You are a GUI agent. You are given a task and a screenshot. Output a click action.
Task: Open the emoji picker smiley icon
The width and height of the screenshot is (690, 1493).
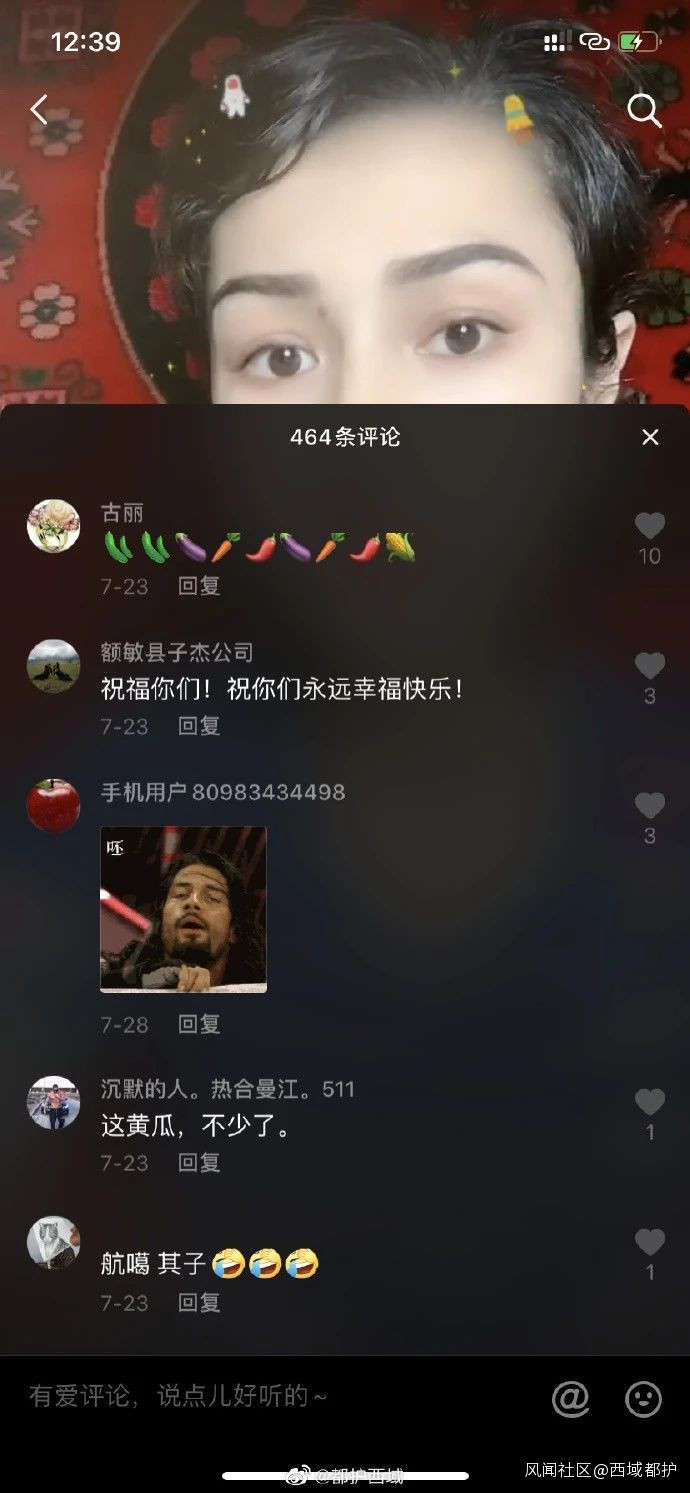coord(643,1398)
